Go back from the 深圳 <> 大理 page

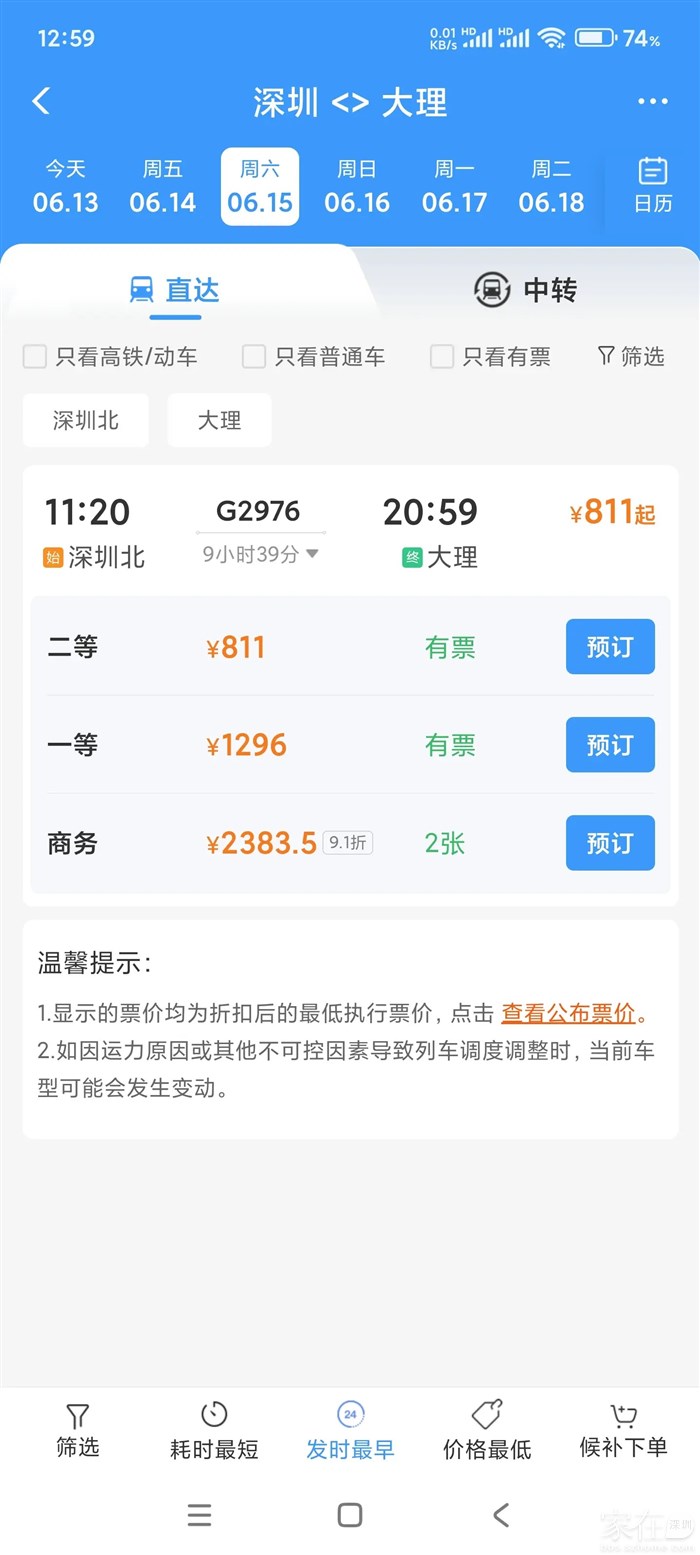click(41, 101)
